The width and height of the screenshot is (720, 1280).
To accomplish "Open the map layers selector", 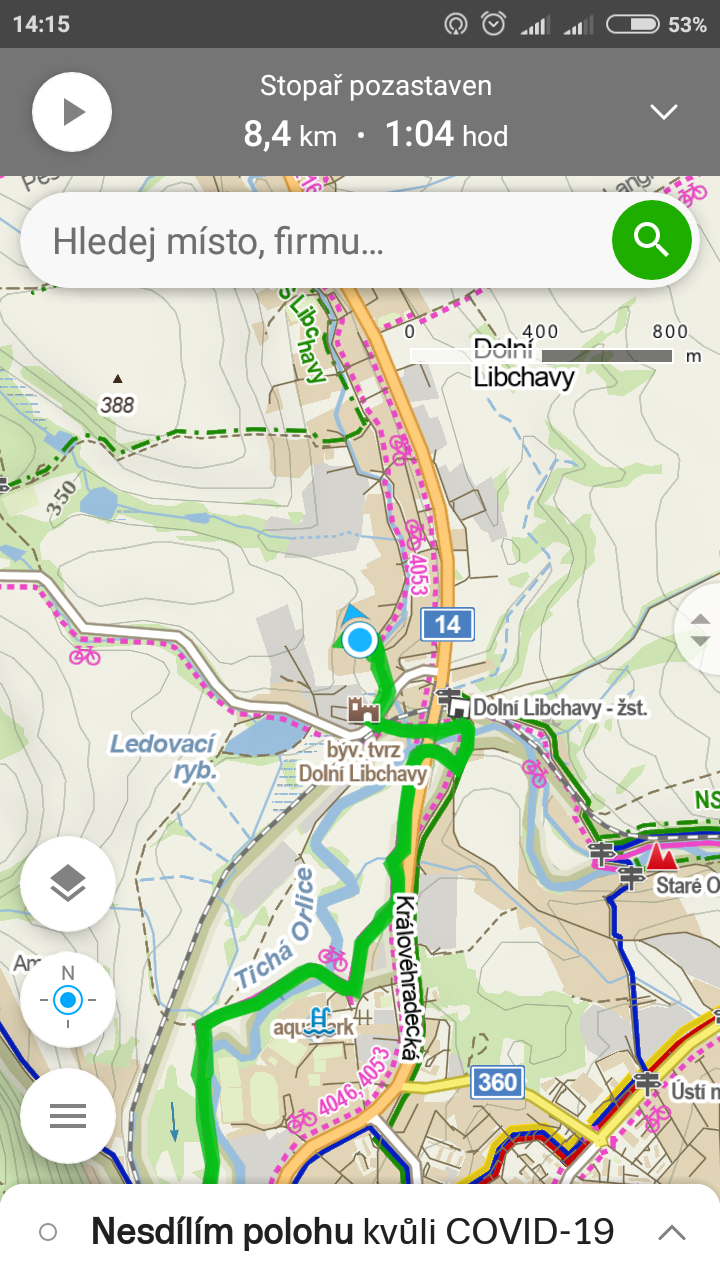I will point(68,884).
